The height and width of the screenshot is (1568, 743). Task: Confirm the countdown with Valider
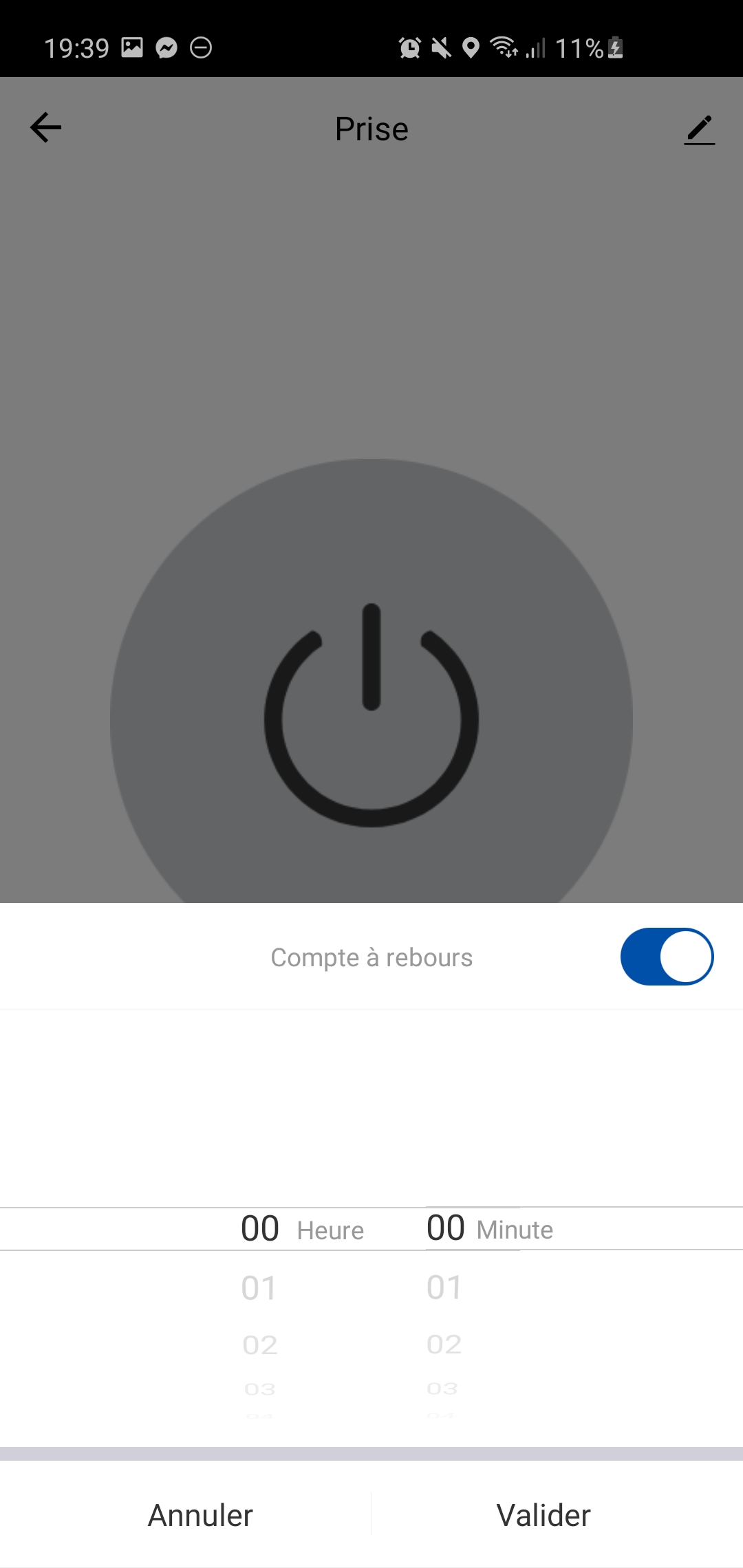tap(543, 1515)
